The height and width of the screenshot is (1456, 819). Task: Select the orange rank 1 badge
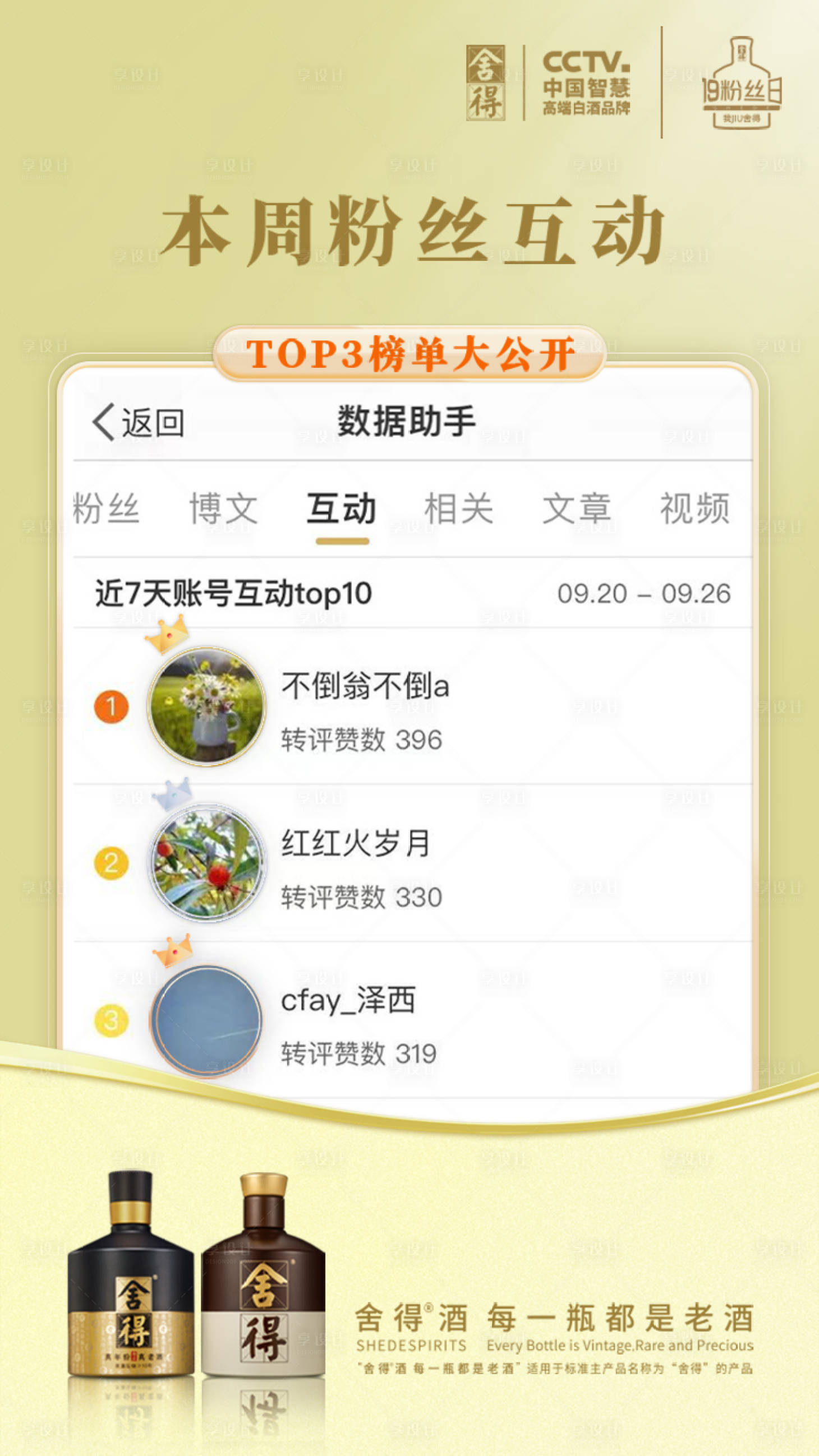tap(113, 705)
